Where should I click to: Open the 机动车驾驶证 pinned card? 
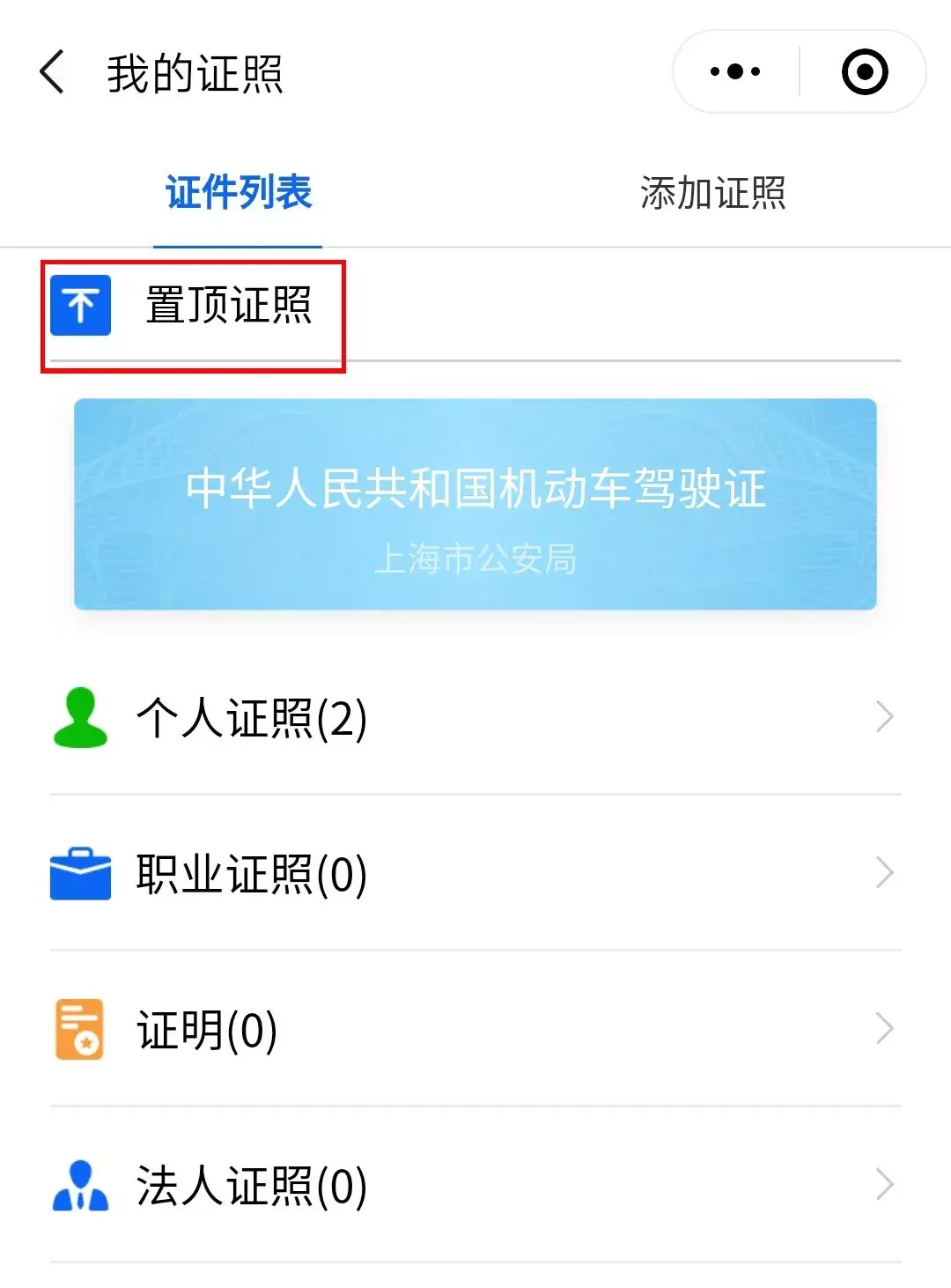click(x=475, y=504)
